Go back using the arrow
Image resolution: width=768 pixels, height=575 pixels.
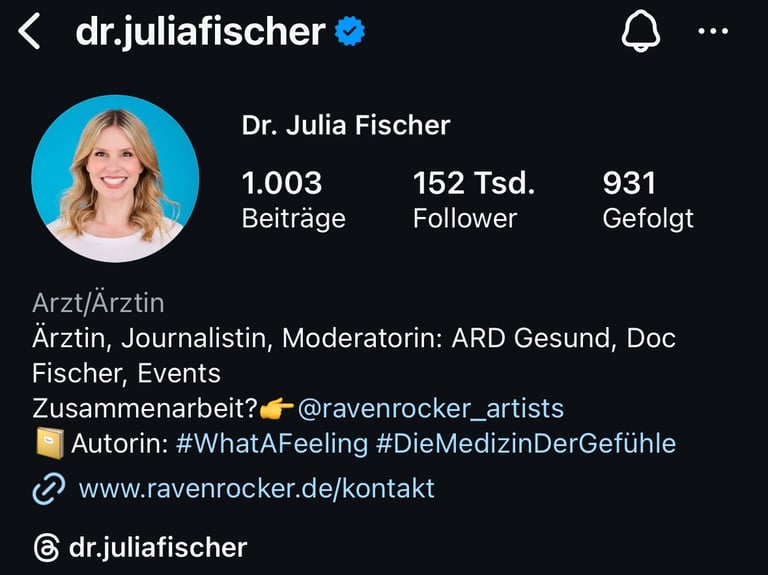[x=30, y=32]
